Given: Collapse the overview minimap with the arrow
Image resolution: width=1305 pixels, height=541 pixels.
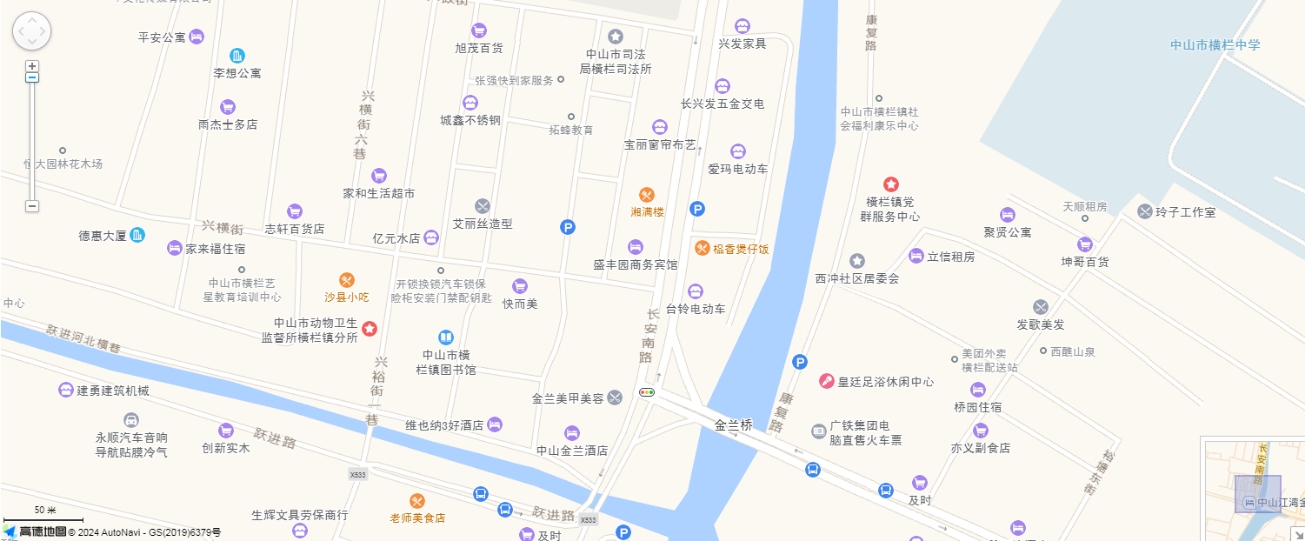Looking at the screenshot, I should click(1297, 533).
